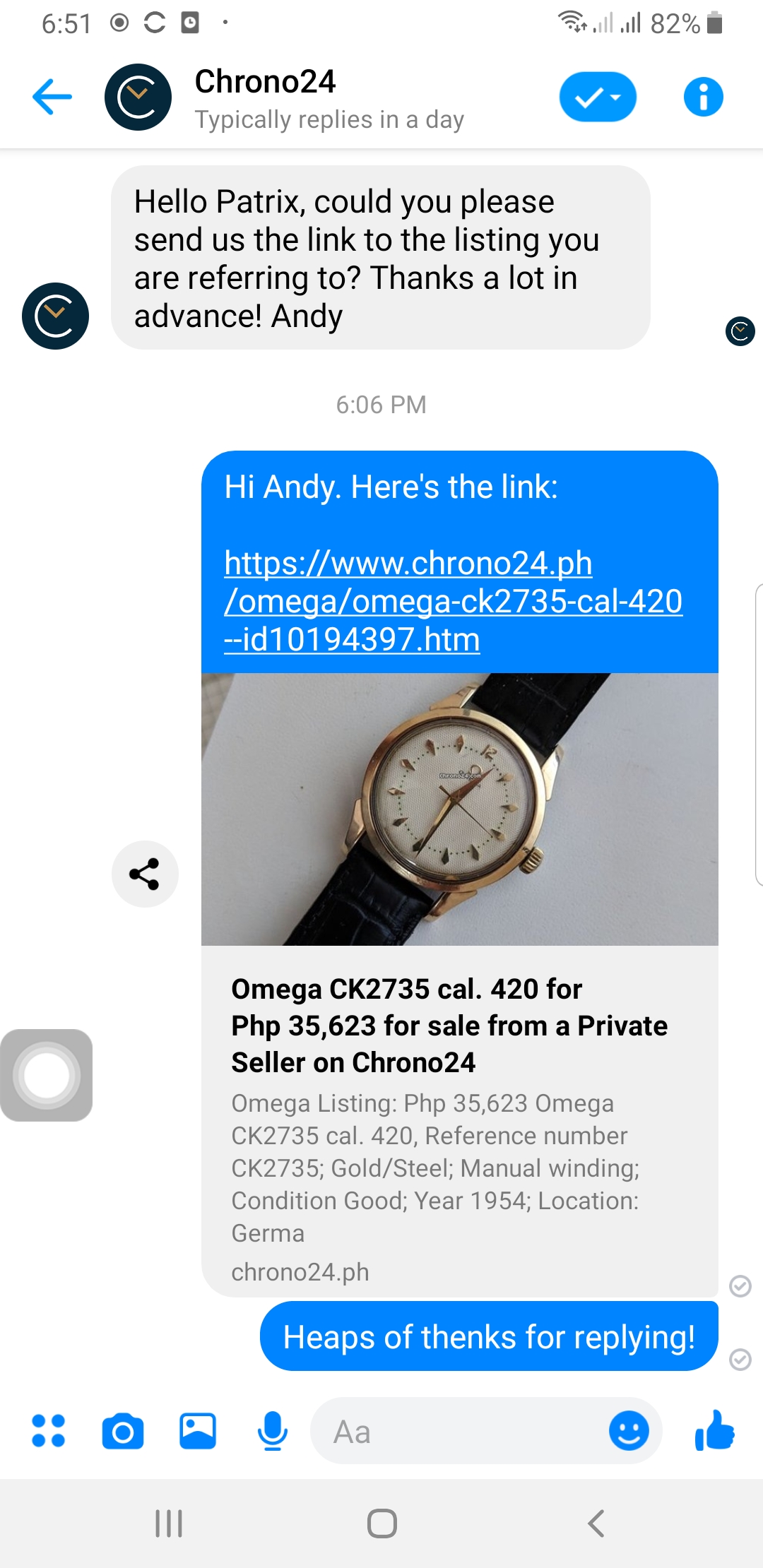Tap the floating assistive touch button
The height and width of the screenshot is (1568, 763).
pyautogui.click(x=47, y=1075)
